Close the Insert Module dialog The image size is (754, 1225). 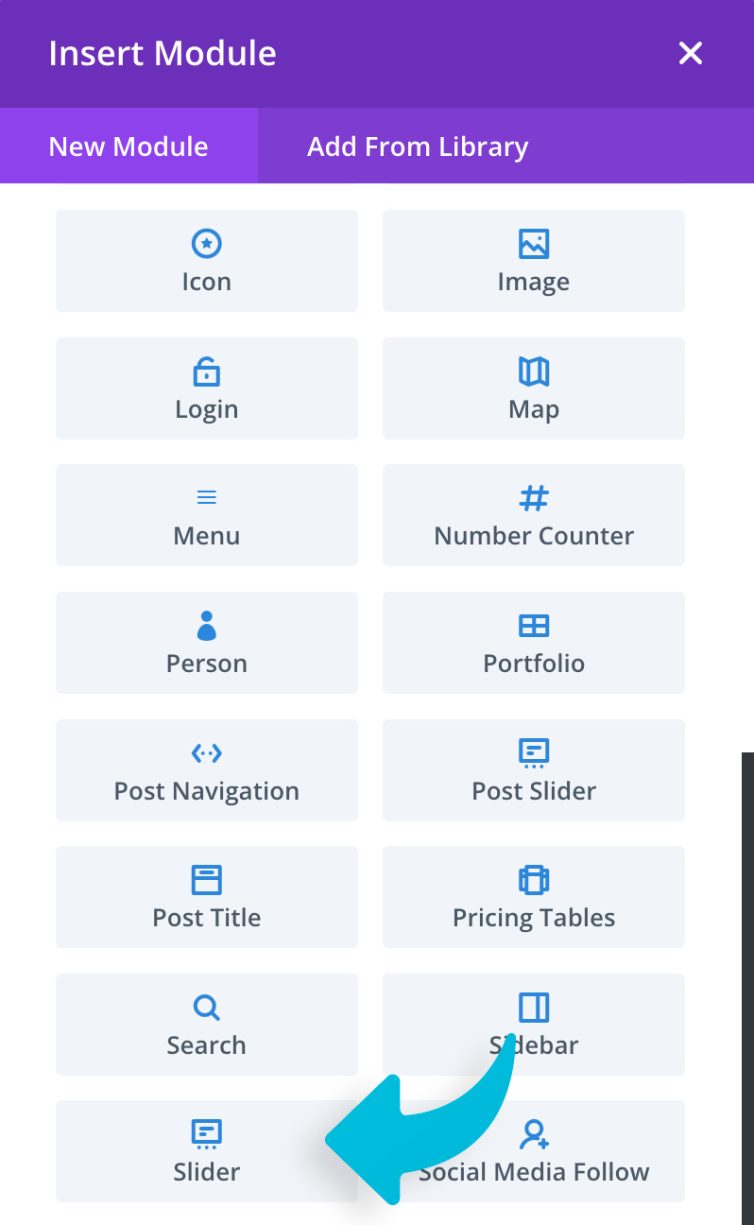point(690,54)
